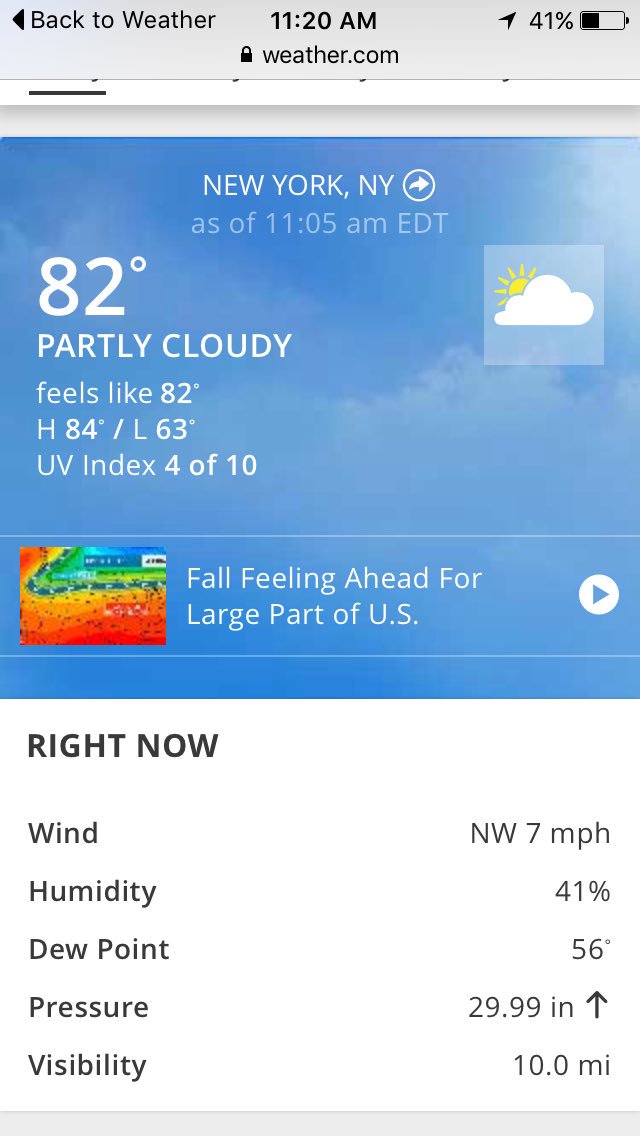Tap the weather.com address bar

click(x=320, y=55)
